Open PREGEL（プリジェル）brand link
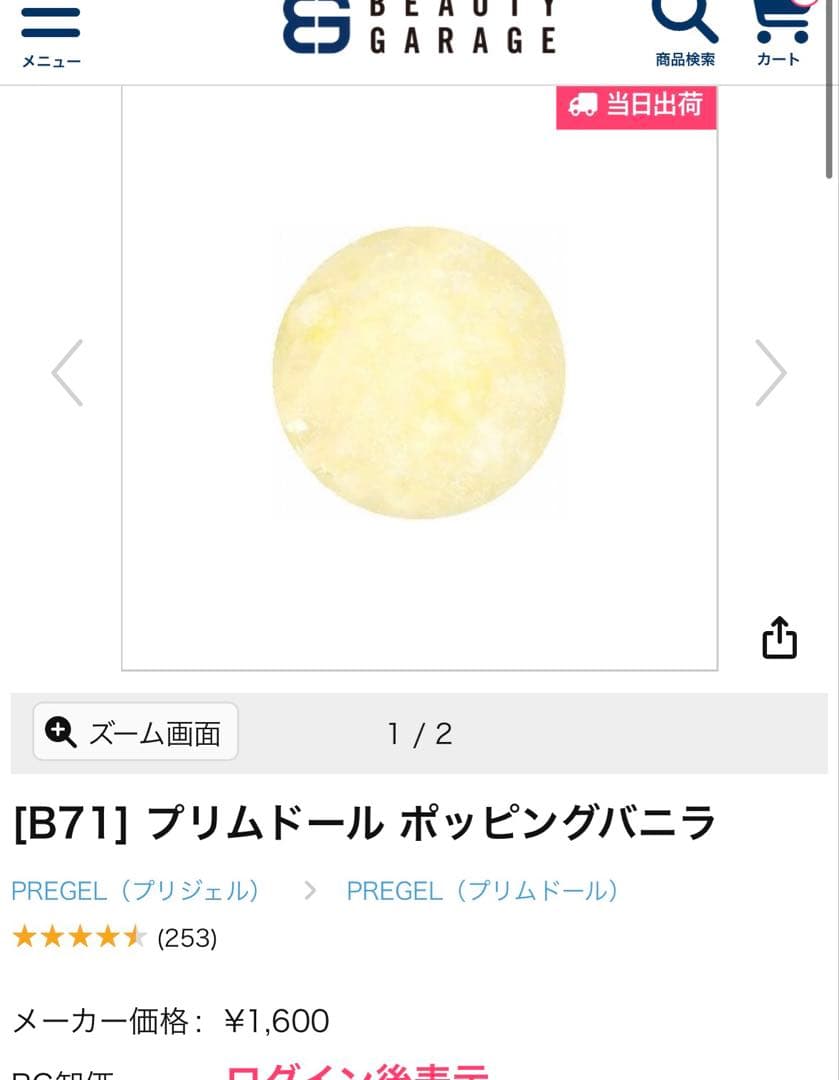839x1080 pixels. [137, 891]
